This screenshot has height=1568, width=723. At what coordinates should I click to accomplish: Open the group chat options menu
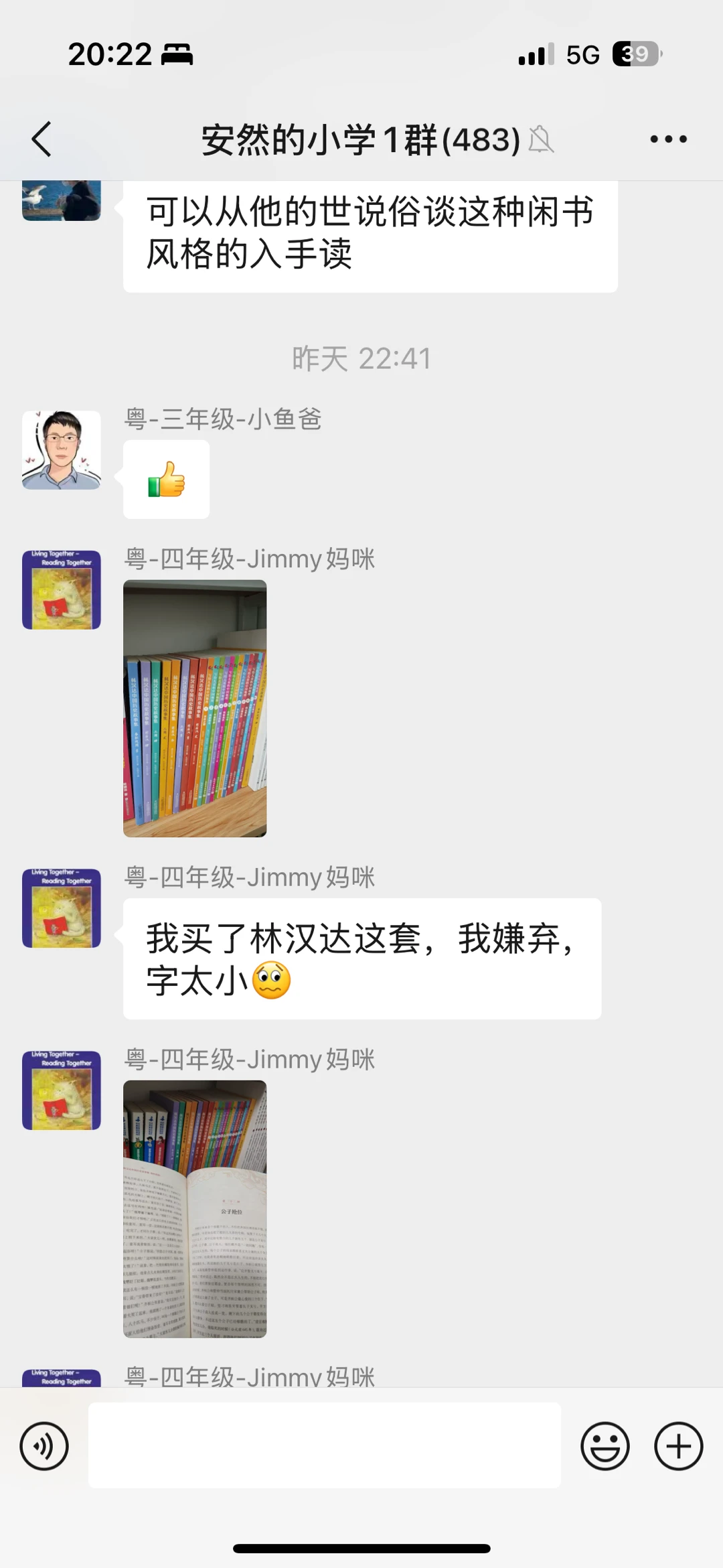(x=668, y=139)
